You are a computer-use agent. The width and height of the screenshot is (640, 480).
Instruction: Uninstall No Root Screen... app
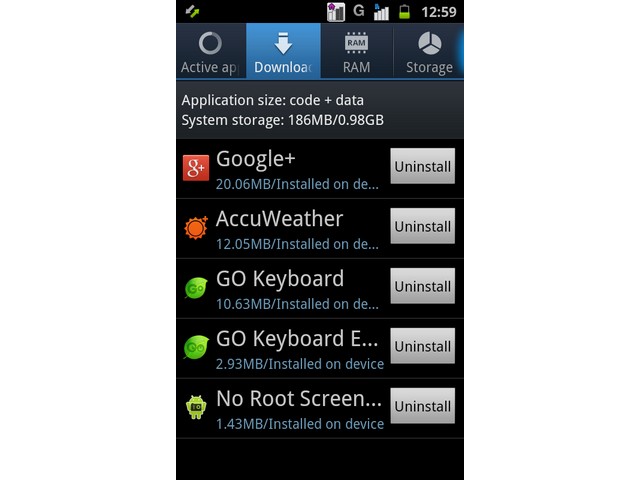pyautogui.click(x=422, y=407)
